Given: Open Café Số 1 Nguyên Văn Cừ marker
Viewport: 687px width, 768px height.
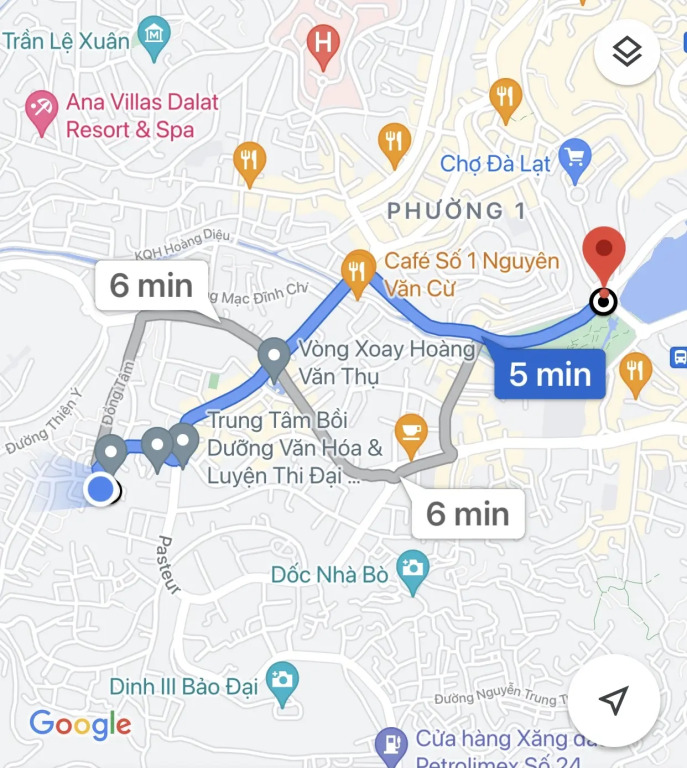Looking at the screenshot, I should [357, 269].
